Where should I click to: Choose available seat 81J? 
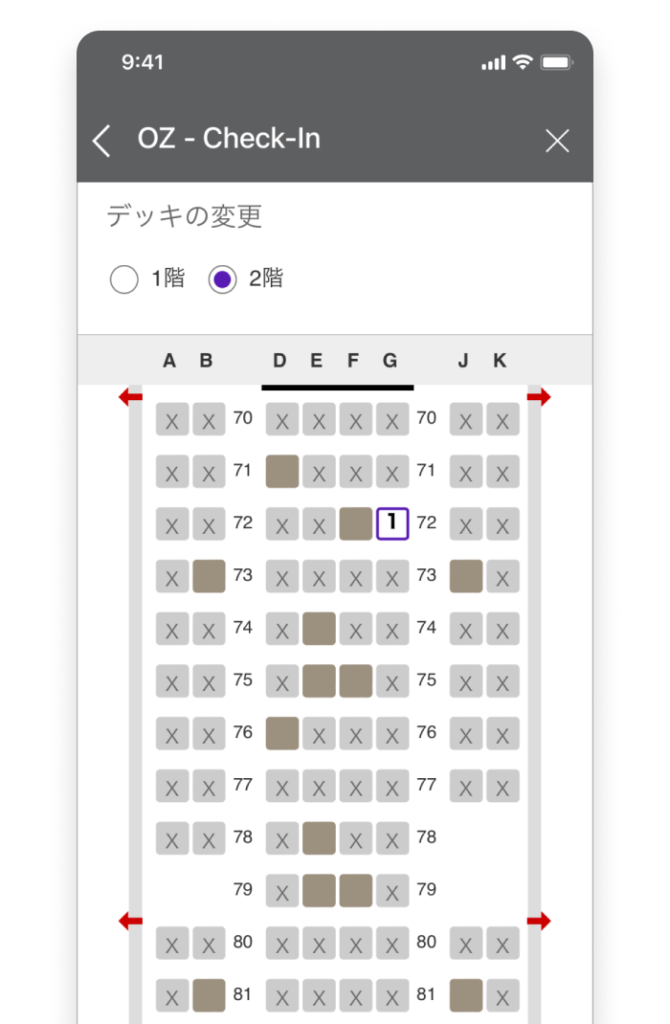pyautogui.click(x=466, y=995)
